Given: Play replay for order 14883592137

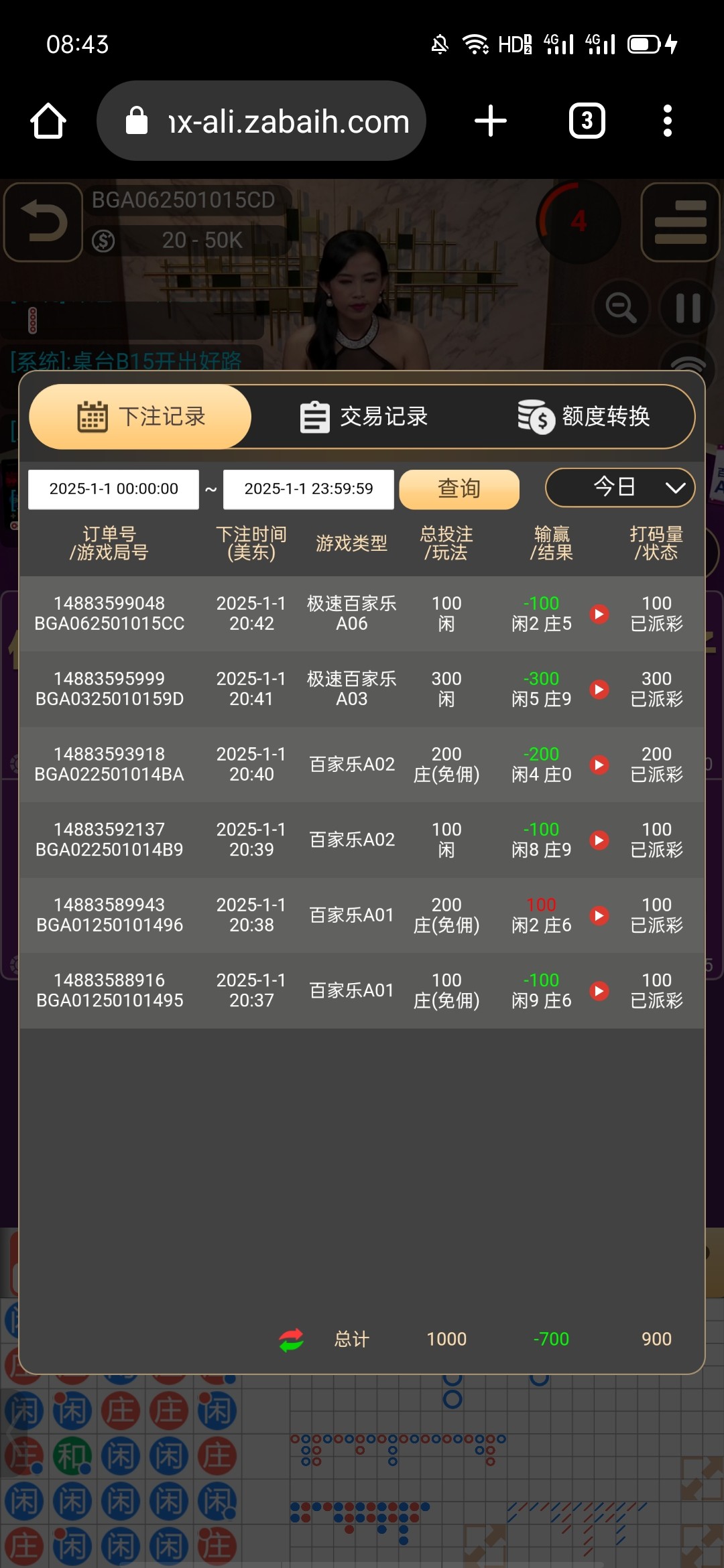Looking at the screenshot, I should click(x=599, y=840).
